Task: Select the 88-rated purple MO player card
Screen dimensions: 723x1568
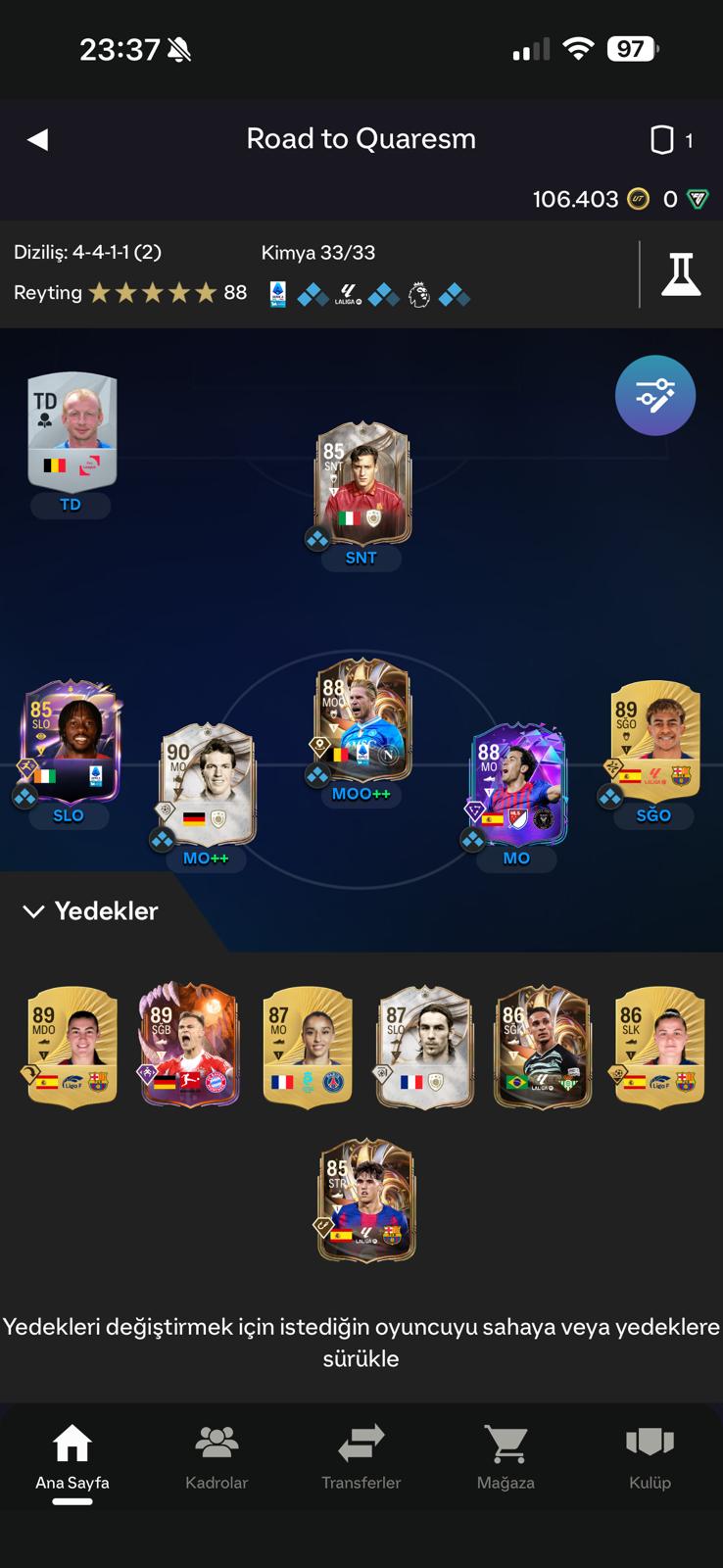Action: (517, 786)
